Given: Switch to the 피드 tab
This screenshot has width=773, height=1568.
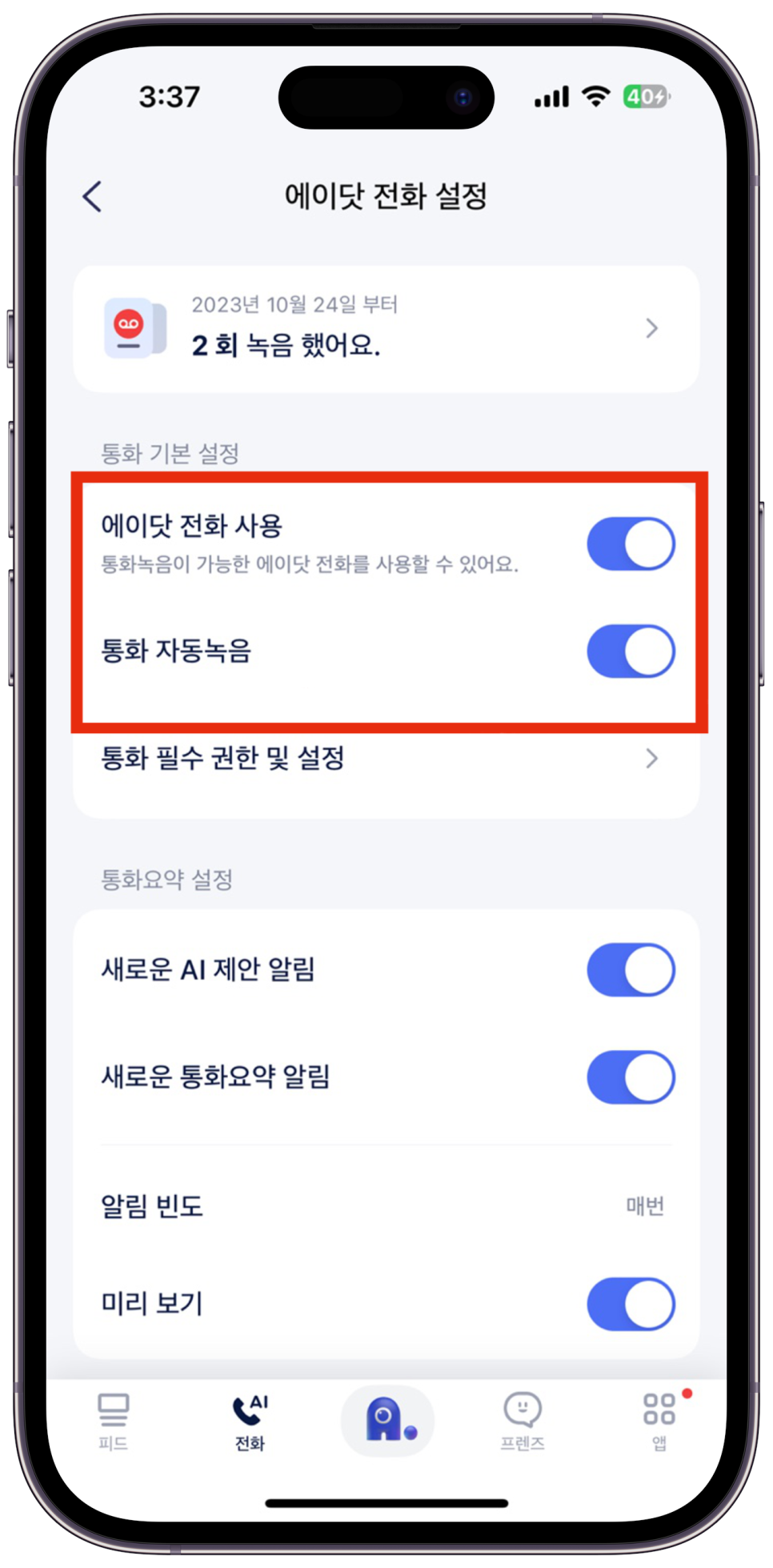Looking at the screenshot, I should (113, 1422).
